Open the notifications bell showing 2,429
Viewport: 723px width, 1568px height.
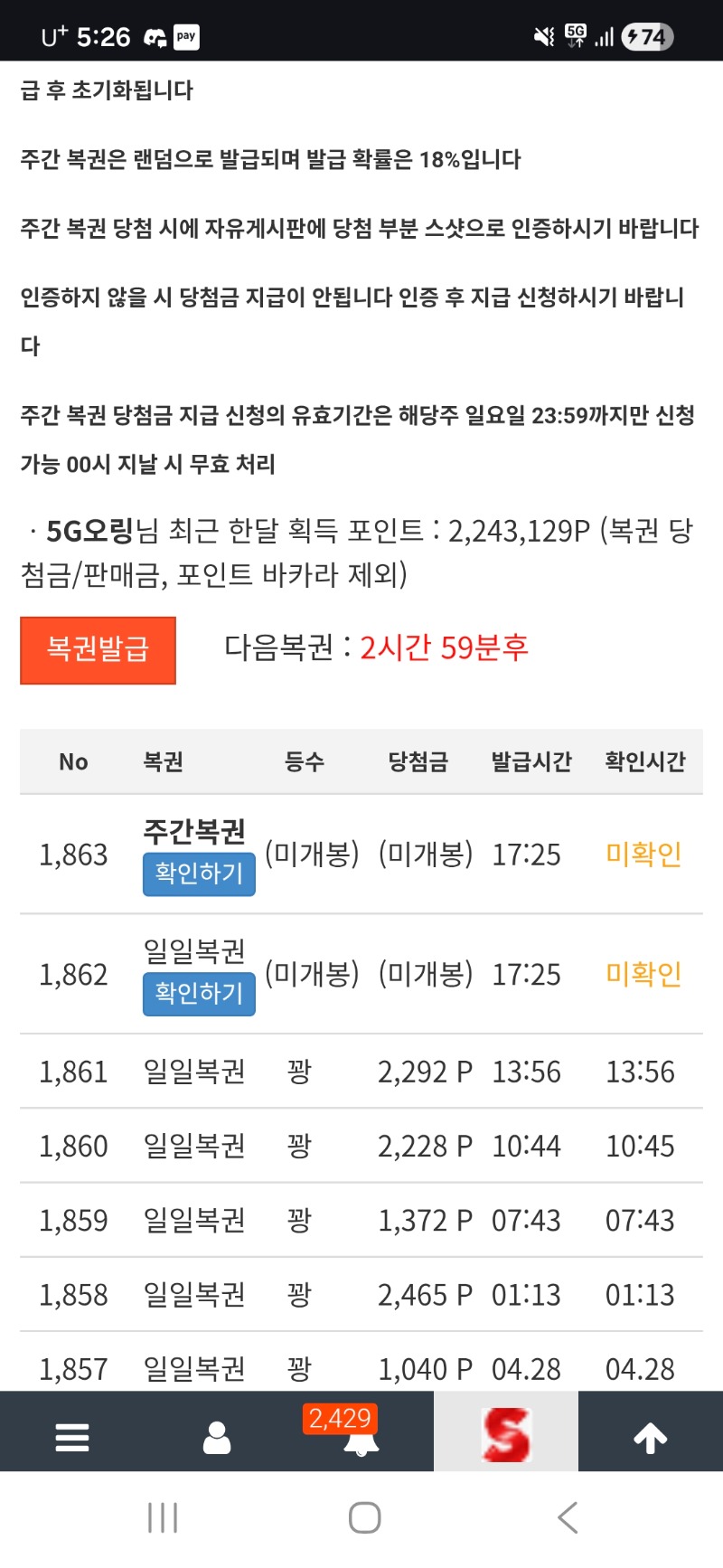tap(361, 1437)
